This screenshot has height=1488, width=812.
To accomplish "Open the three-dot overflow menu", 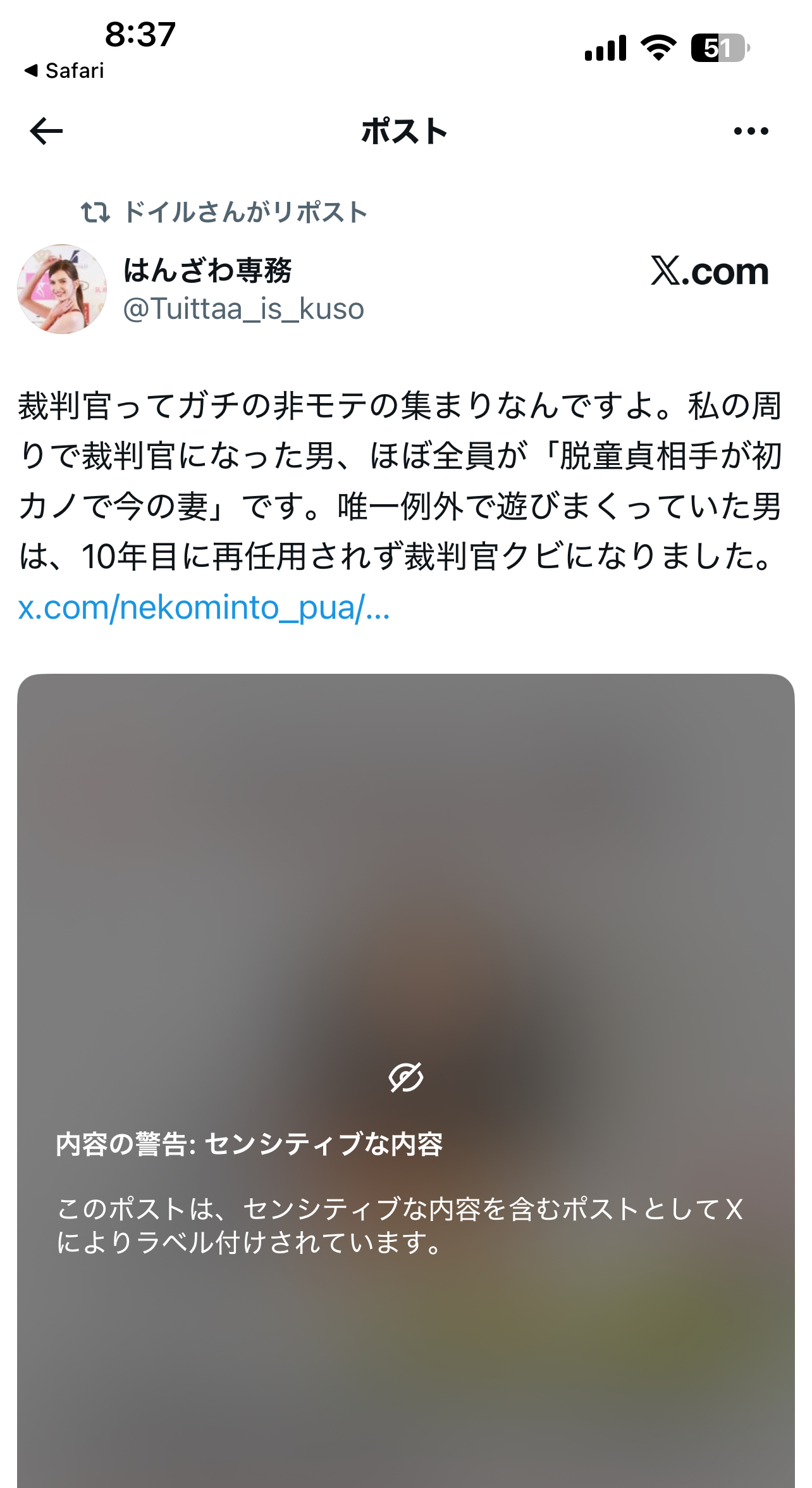I will [x=751, y=131].
